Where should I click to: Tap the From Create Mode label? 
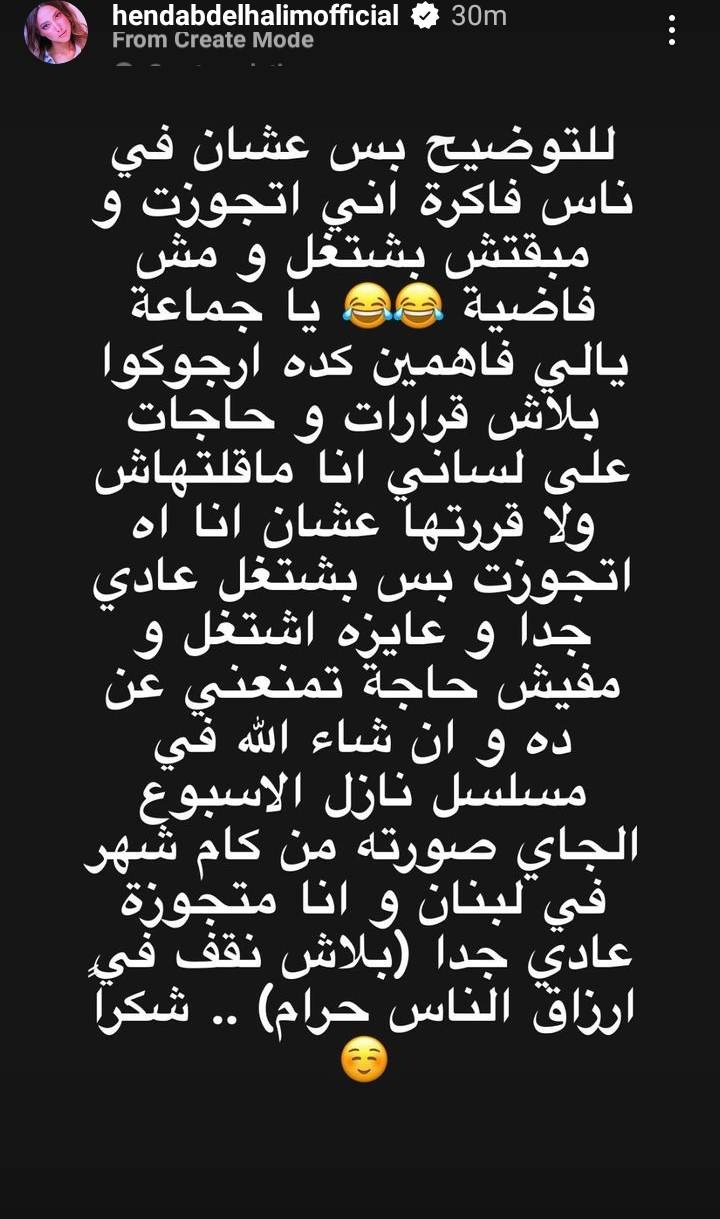coord(213,41)
